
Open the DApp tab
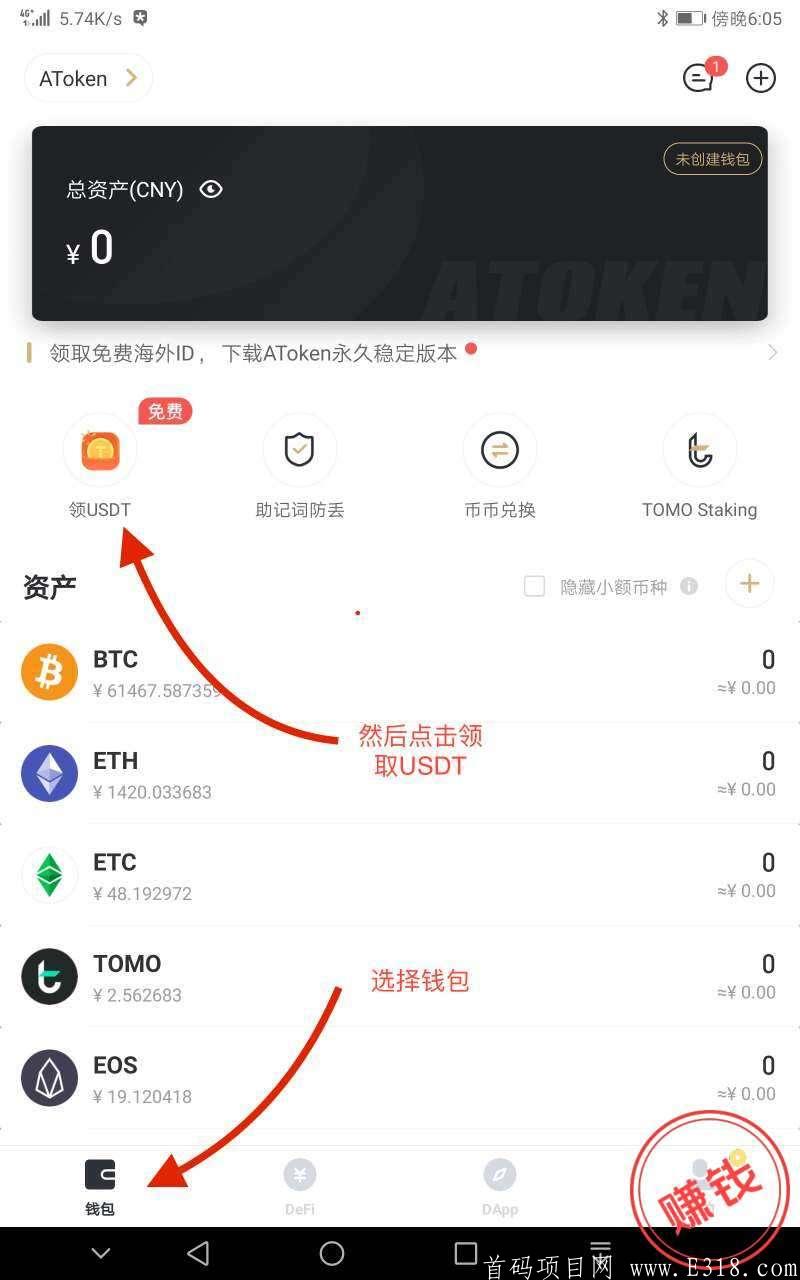(500, 1186)
